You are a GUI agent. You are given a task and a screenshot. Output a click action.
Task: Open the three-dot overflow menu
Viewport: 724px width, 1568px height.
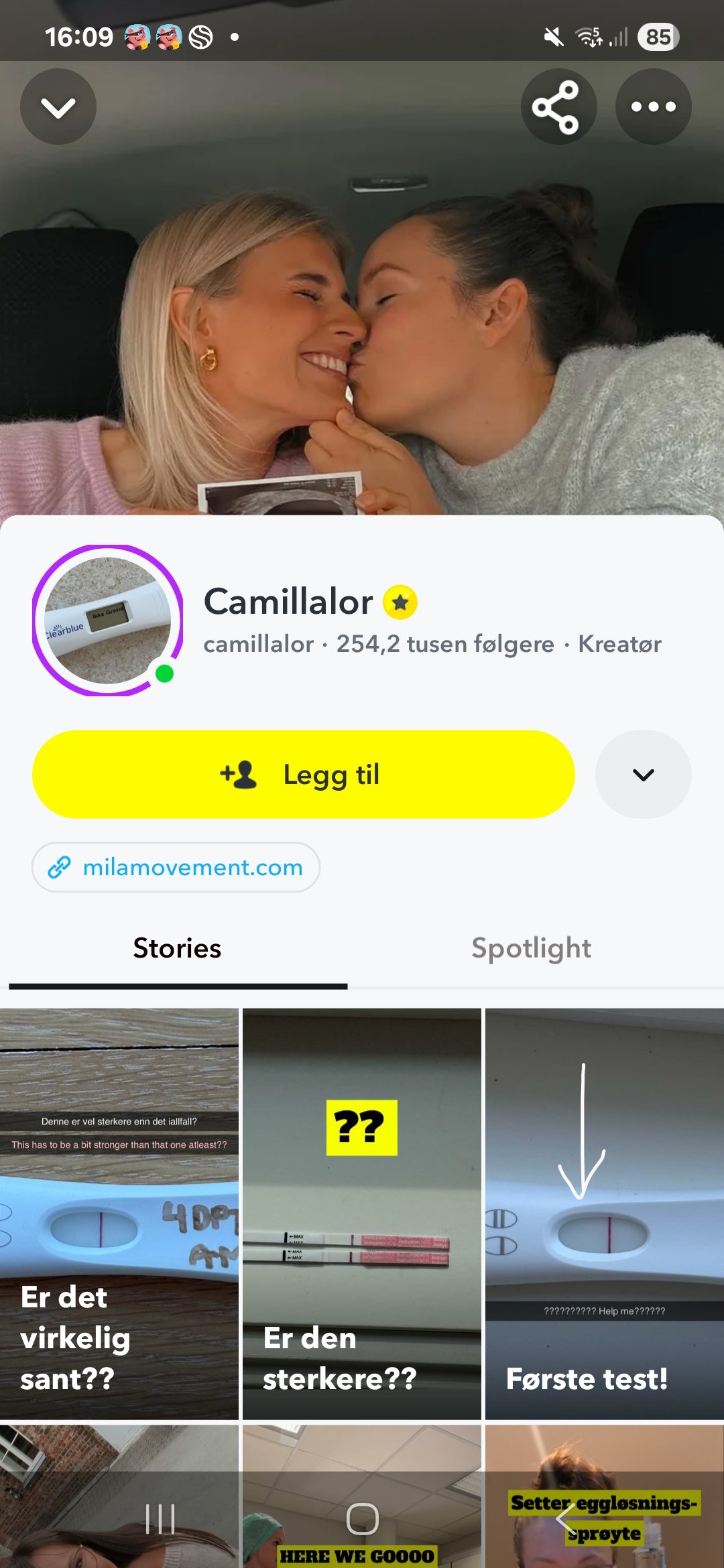click(653, 107)
